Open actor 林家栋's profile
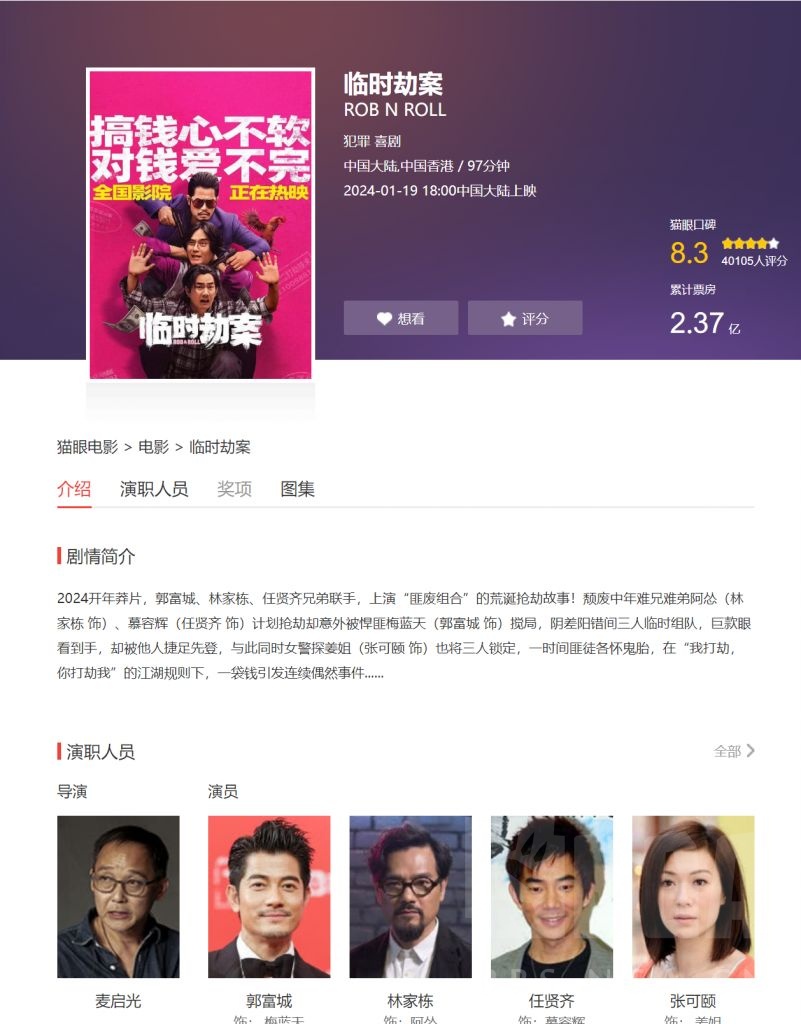The height and width of the screenshot is (1024, 801). 410,897
